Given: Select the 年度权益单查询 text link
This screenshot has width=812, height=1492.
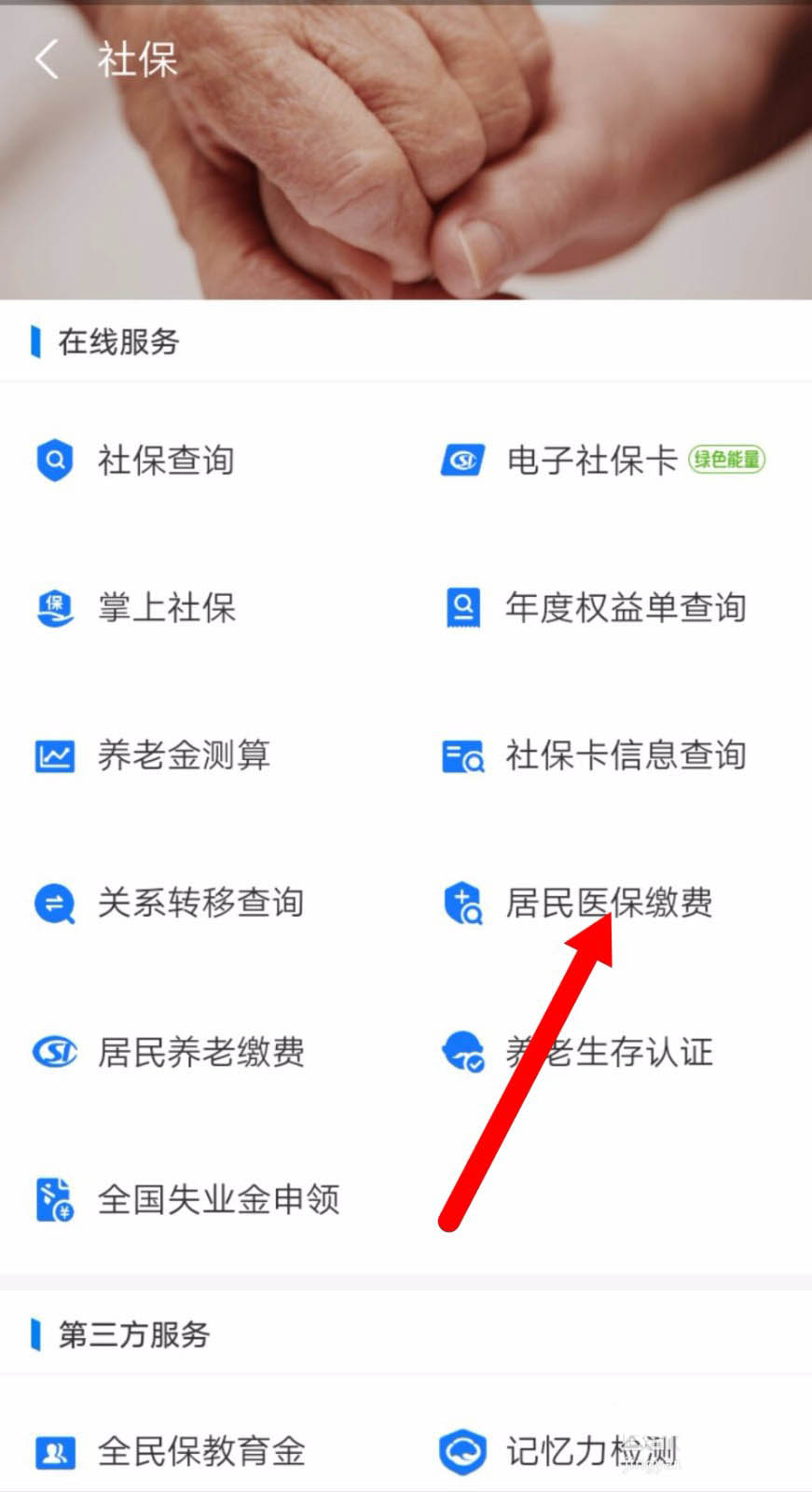Looking at the screenshot, I should pos(624,607).
